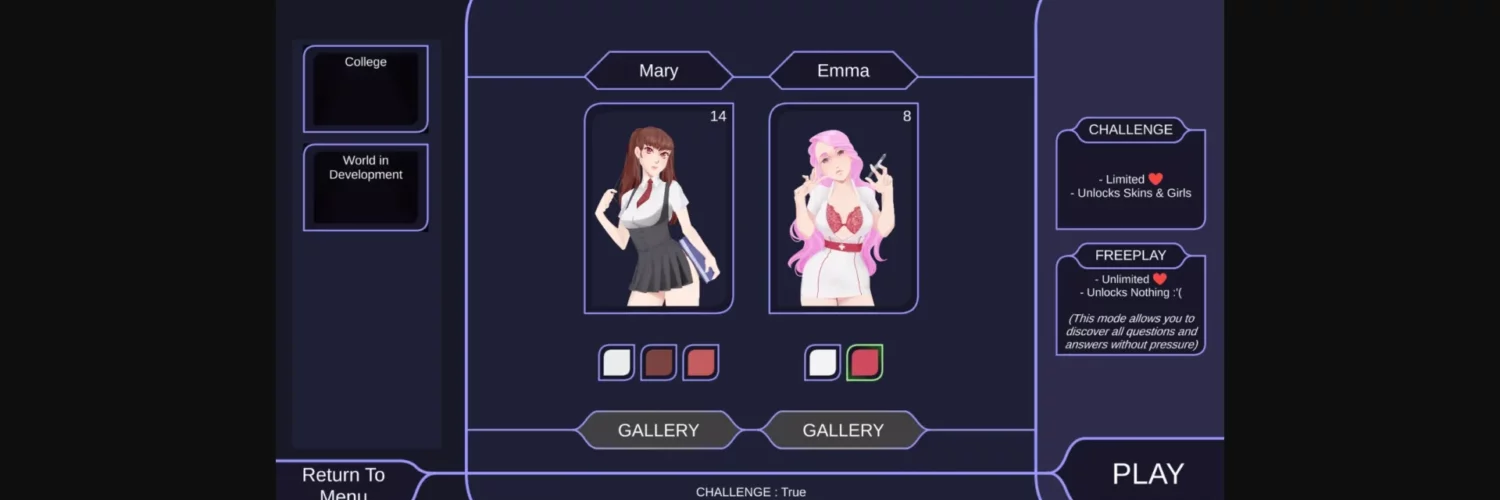1500x500 pixels.
Task: Choose Mary's red skin swatch
Action: click(701, 362)
